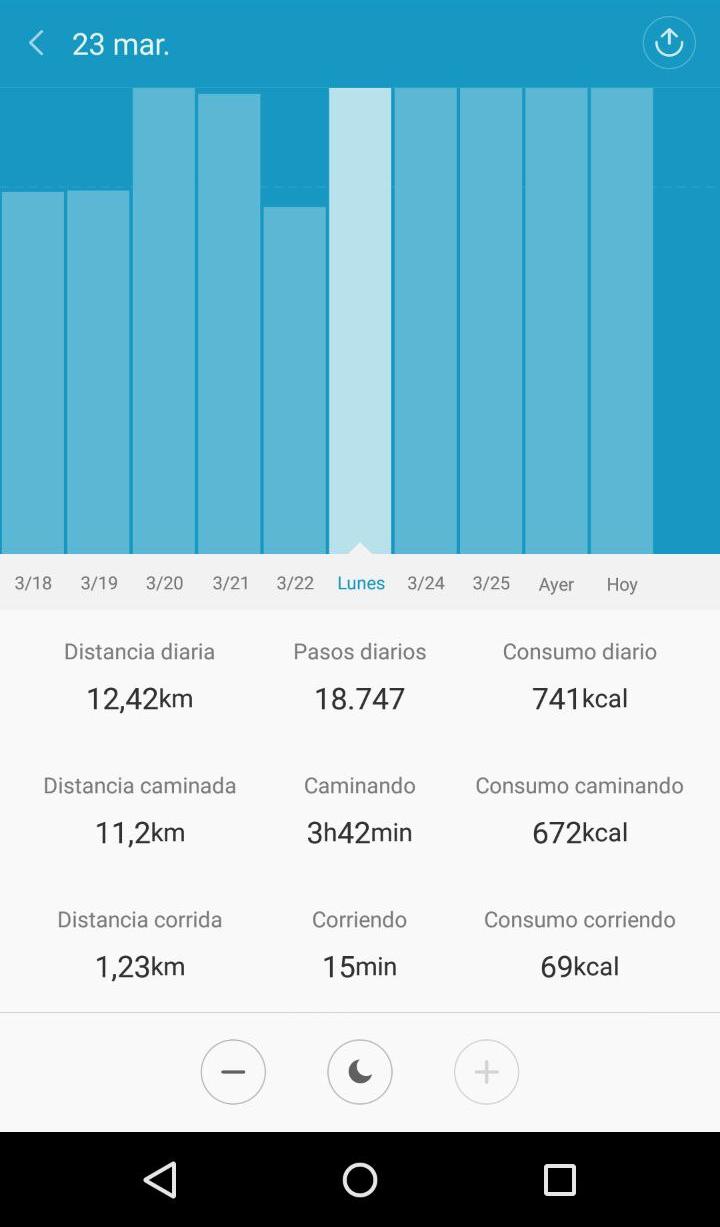Tap the plus zoom-in button
This screenshot has height=1227, width=720.
[486, 1072]
